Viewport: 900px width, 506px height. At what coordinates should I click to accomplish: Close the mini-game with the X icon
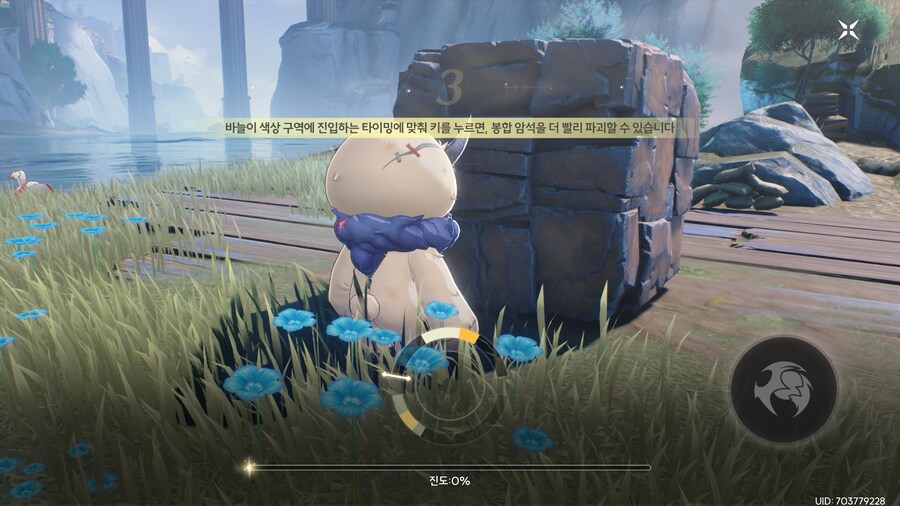(x=848, y=31)
